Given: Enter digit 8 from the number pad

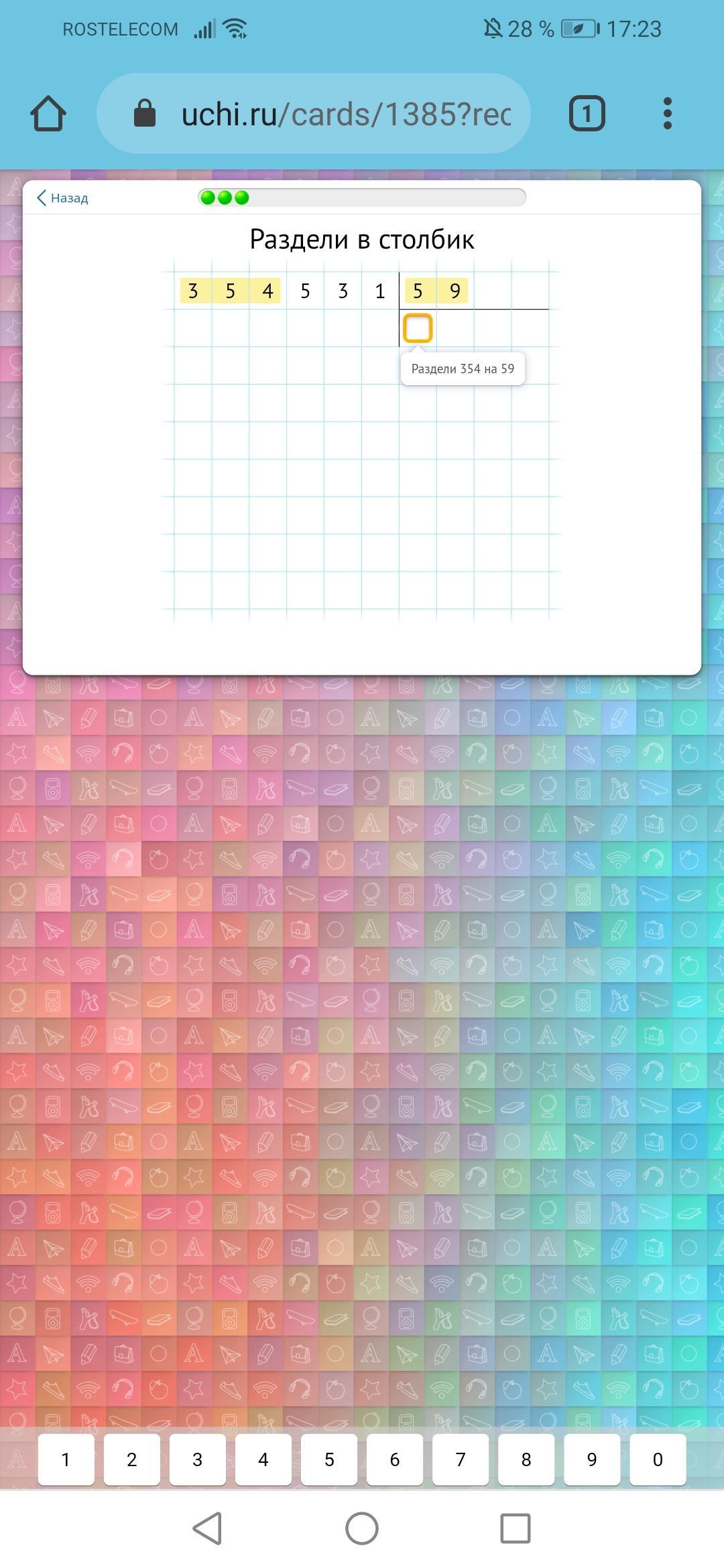Looking at the screenshot, I should [x=526, y=1459].
